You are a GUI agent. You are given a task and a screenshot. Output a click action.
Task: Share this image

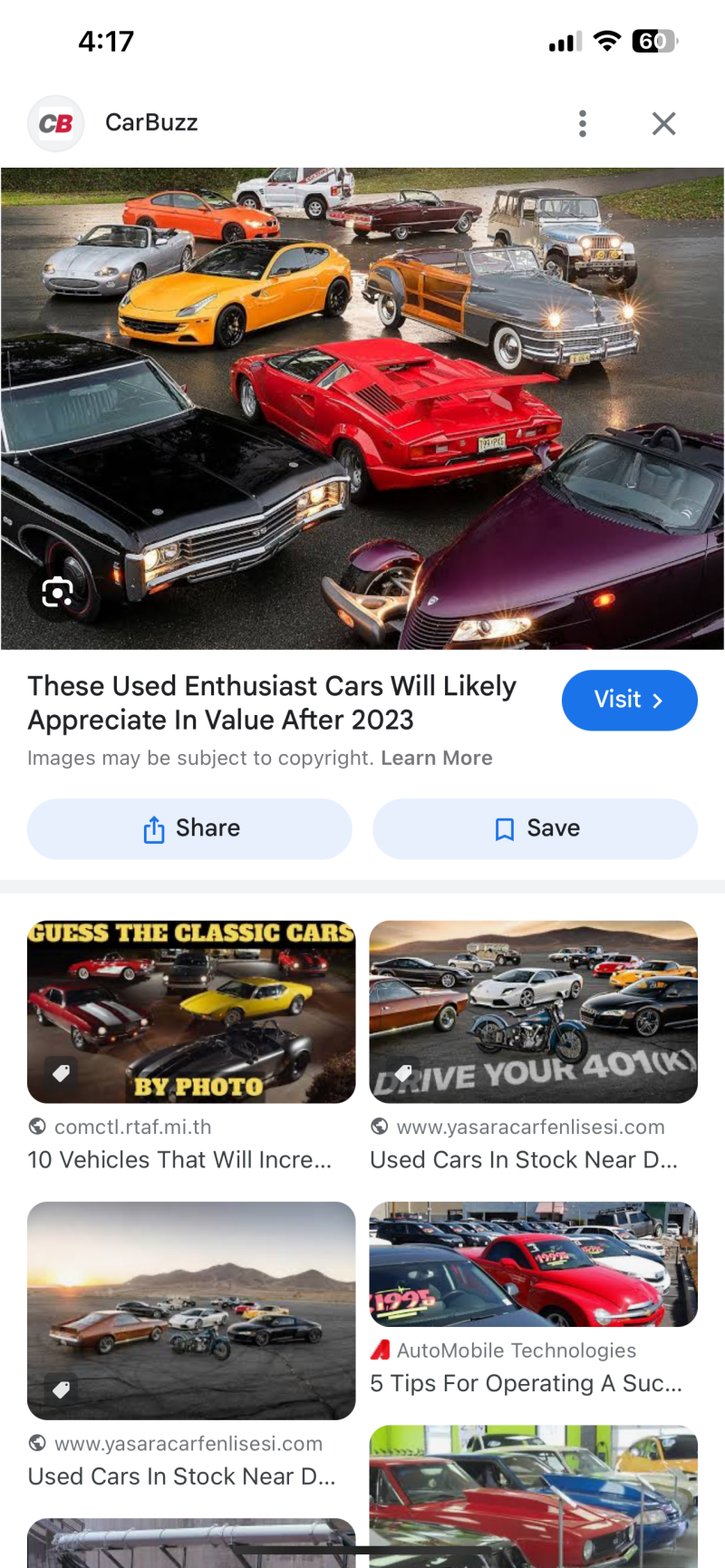(x=189, y=828)
